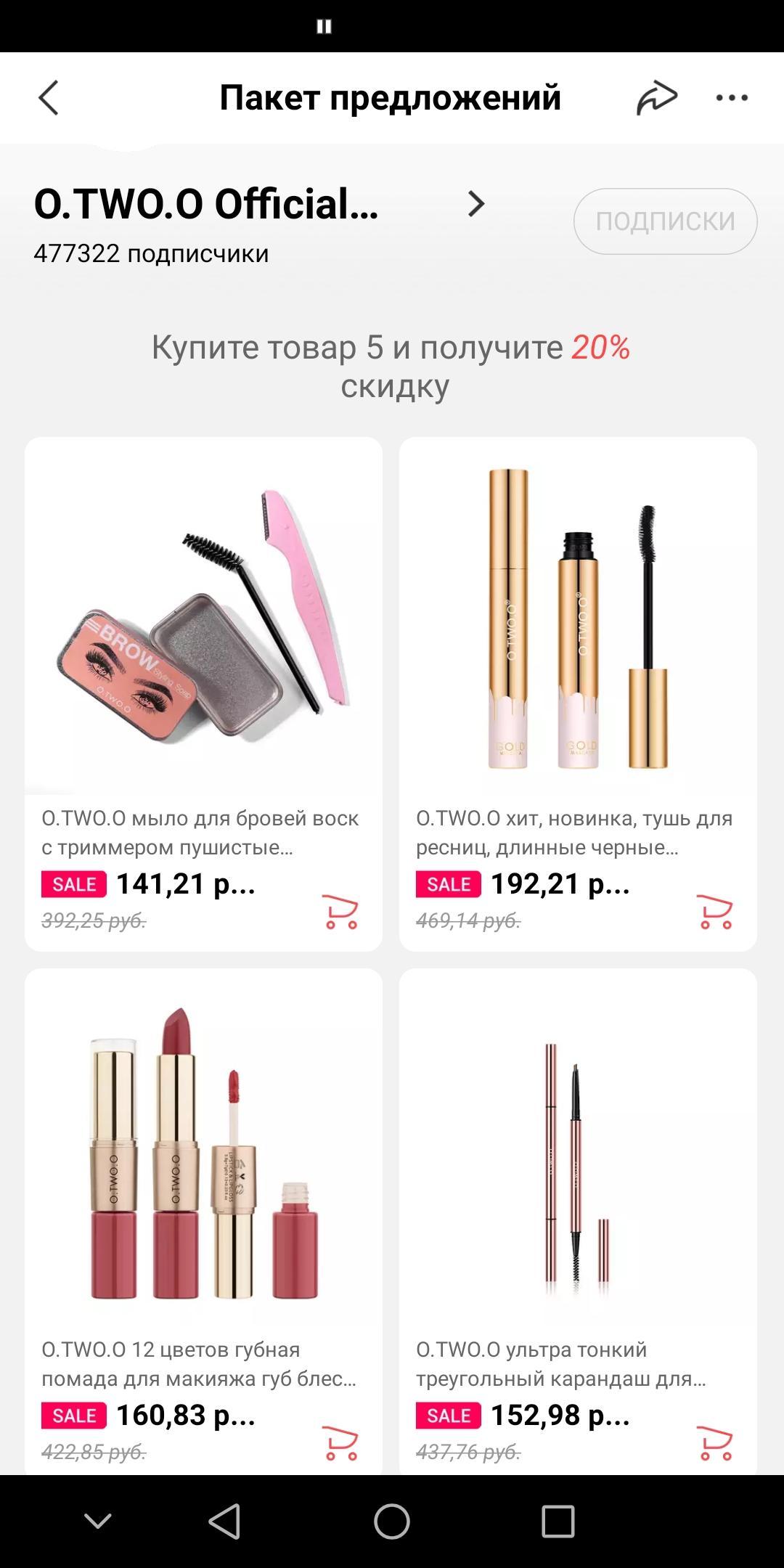Image resolution: width=784 pixels, height=1568 pixels.
Task: Add the 152,98 eyebrow pencil to cart
Action: pyautogui.click(x=715, y=1443)
